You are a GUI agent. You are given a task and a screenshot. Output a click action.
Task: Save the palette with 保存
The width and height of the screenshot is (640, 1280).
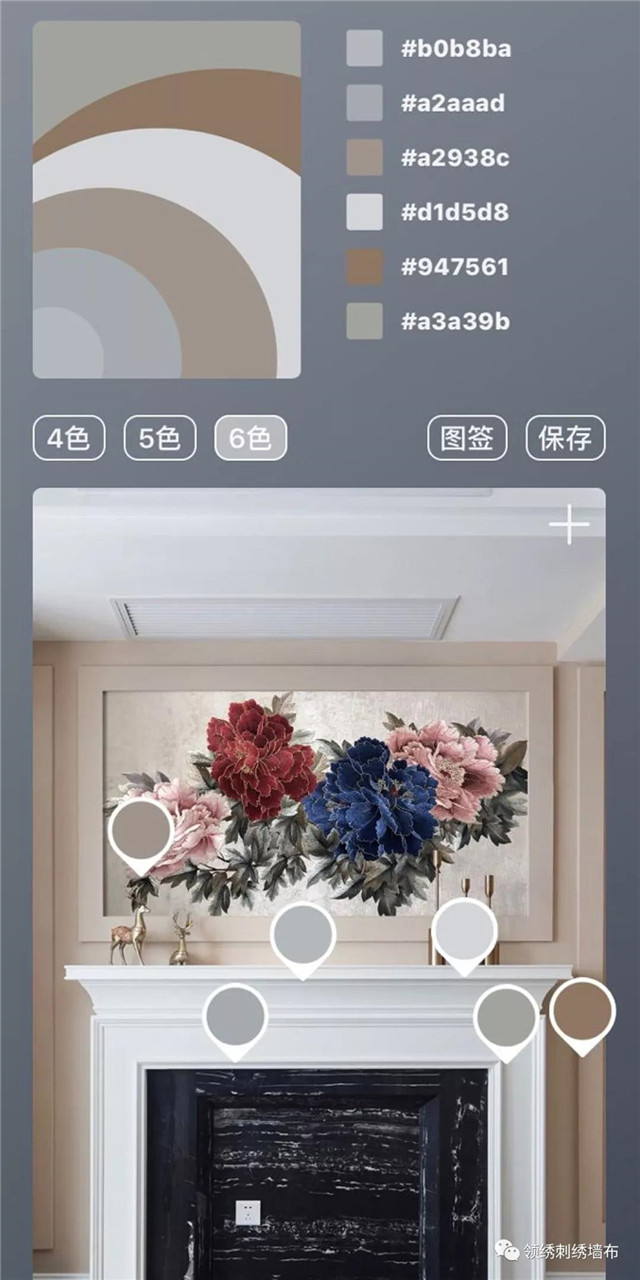[565, 438]
